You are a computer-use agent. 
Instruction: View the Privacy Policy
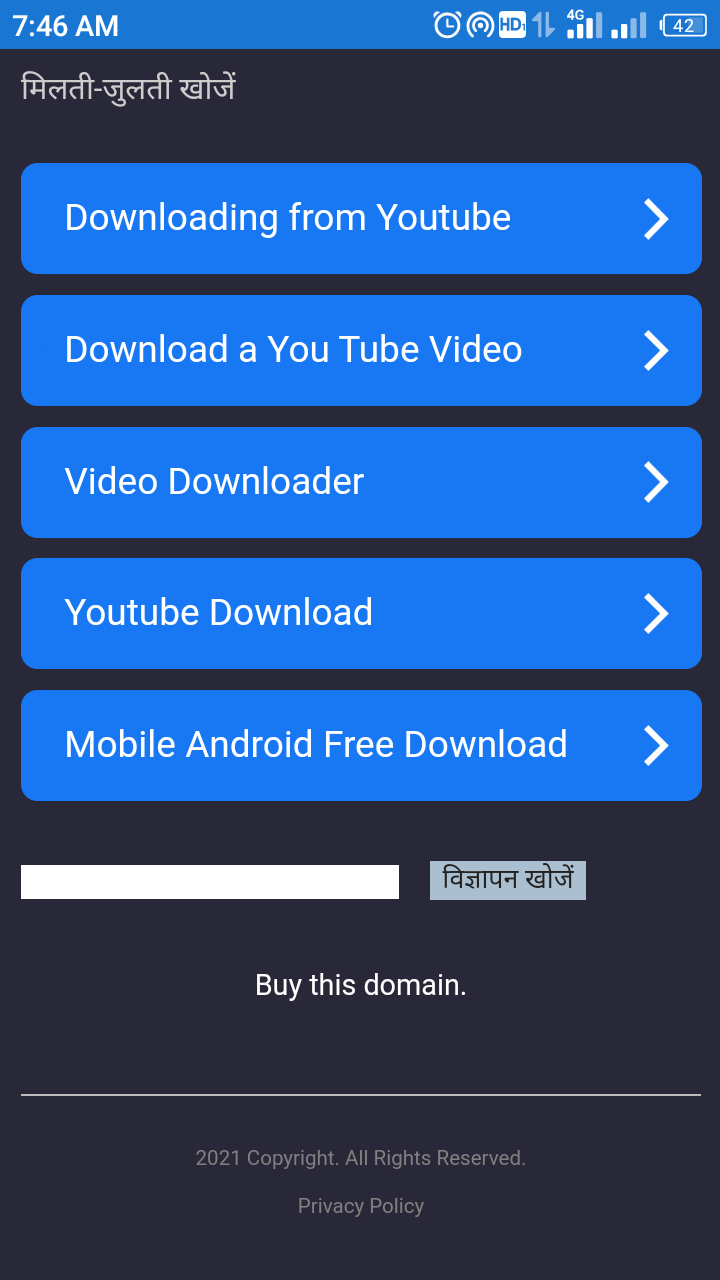pyautogui.click(x=361, y=1206)
